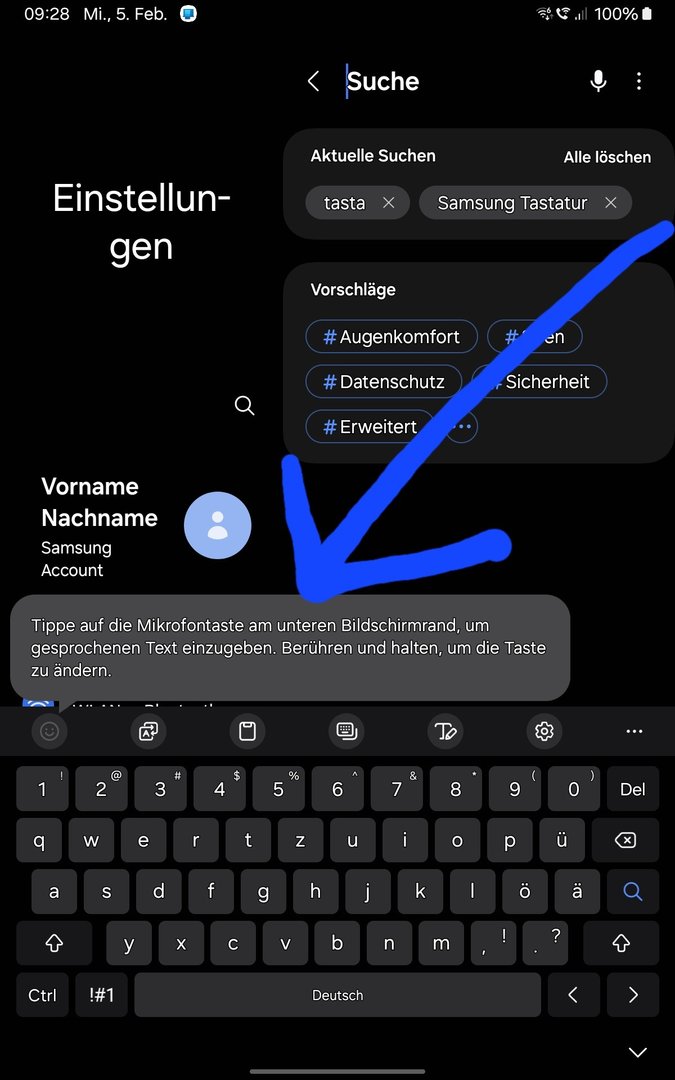Open the clipboard from the keyboard toolbar
The width and height of the screenshot is (675, 1080).
(247, 732)
